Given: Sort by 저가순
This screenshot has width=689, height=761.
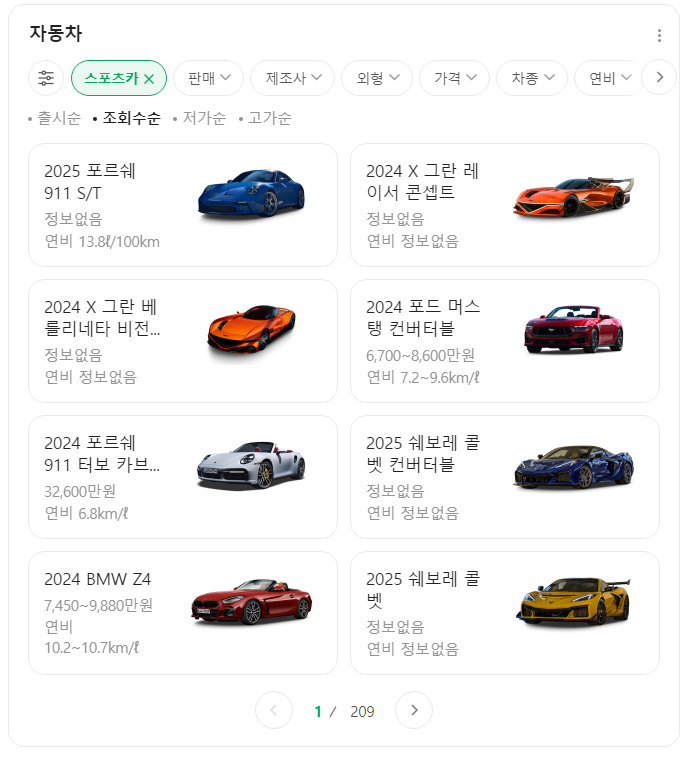Looking at the screenshot, I should tap(204, 118).
